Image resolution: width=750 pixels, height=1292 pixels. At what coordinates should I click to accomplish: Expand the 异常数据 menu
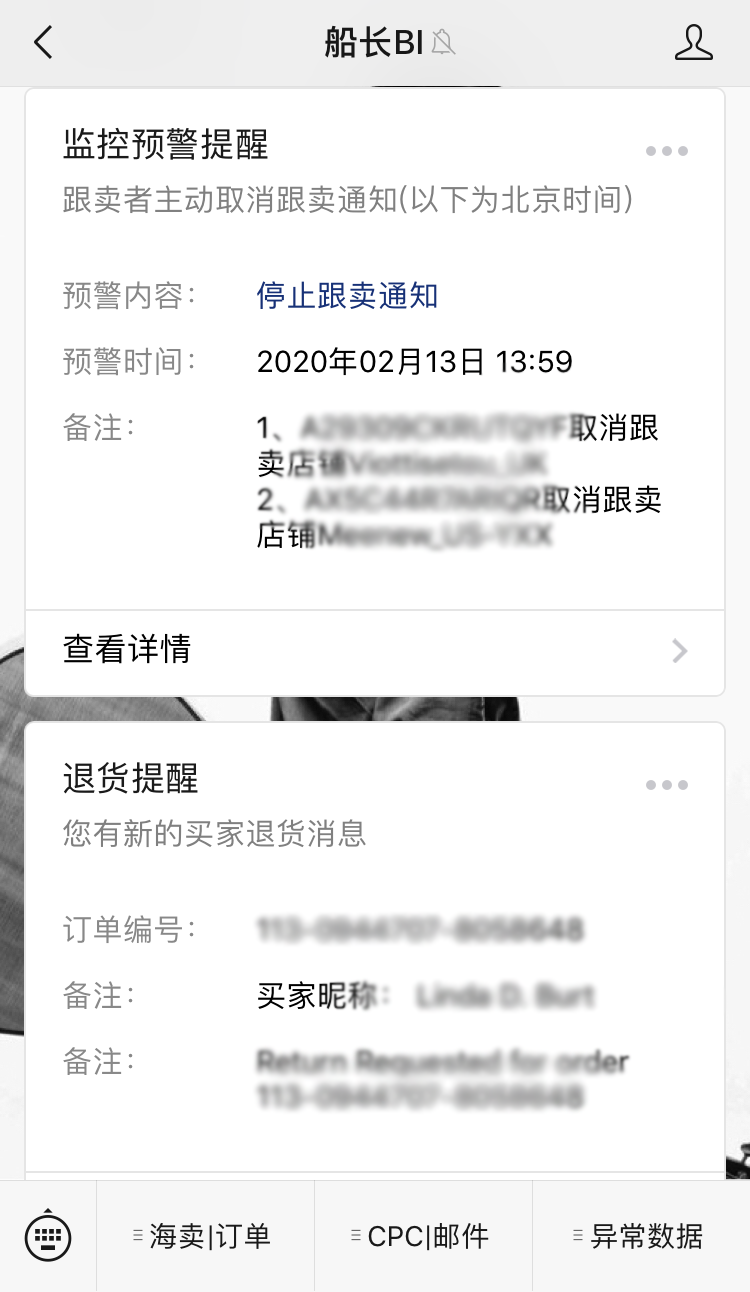(x=641, y=1237)
